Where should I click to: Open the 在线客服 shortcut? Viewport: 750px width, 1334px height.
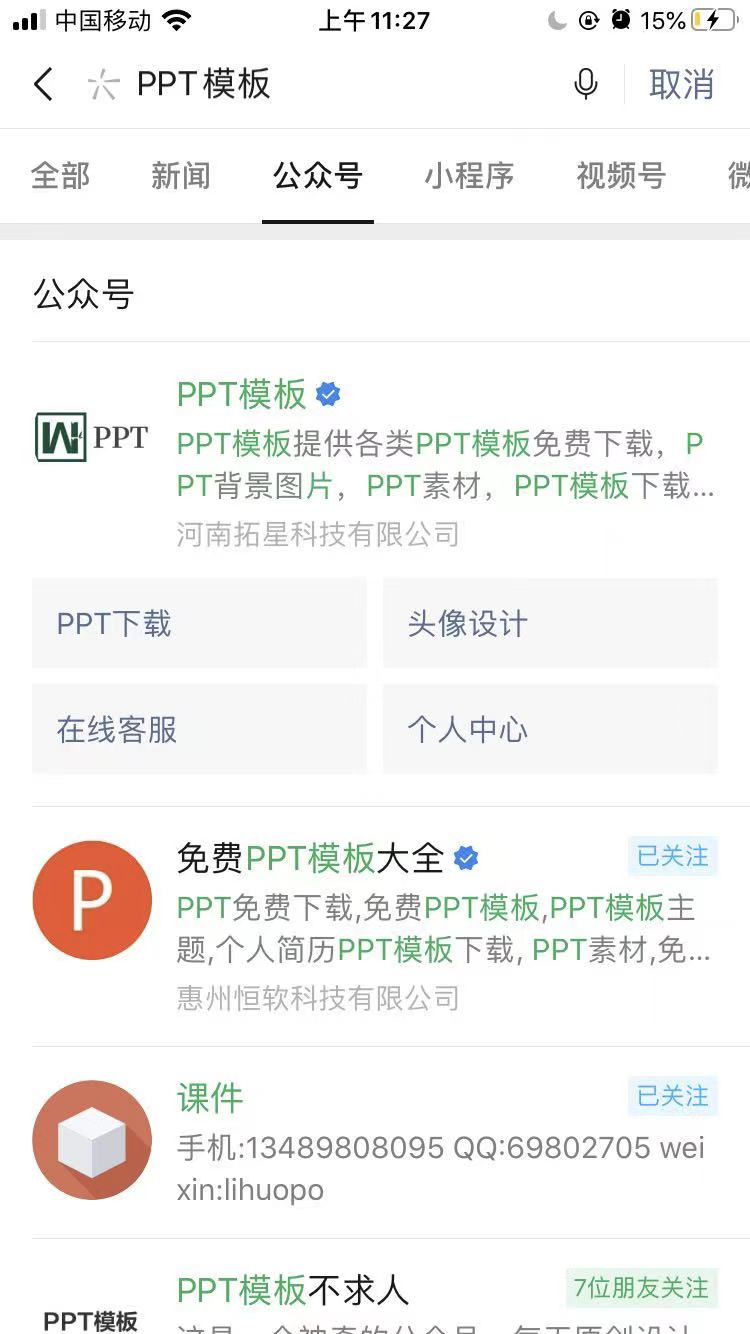pos(199,729)
